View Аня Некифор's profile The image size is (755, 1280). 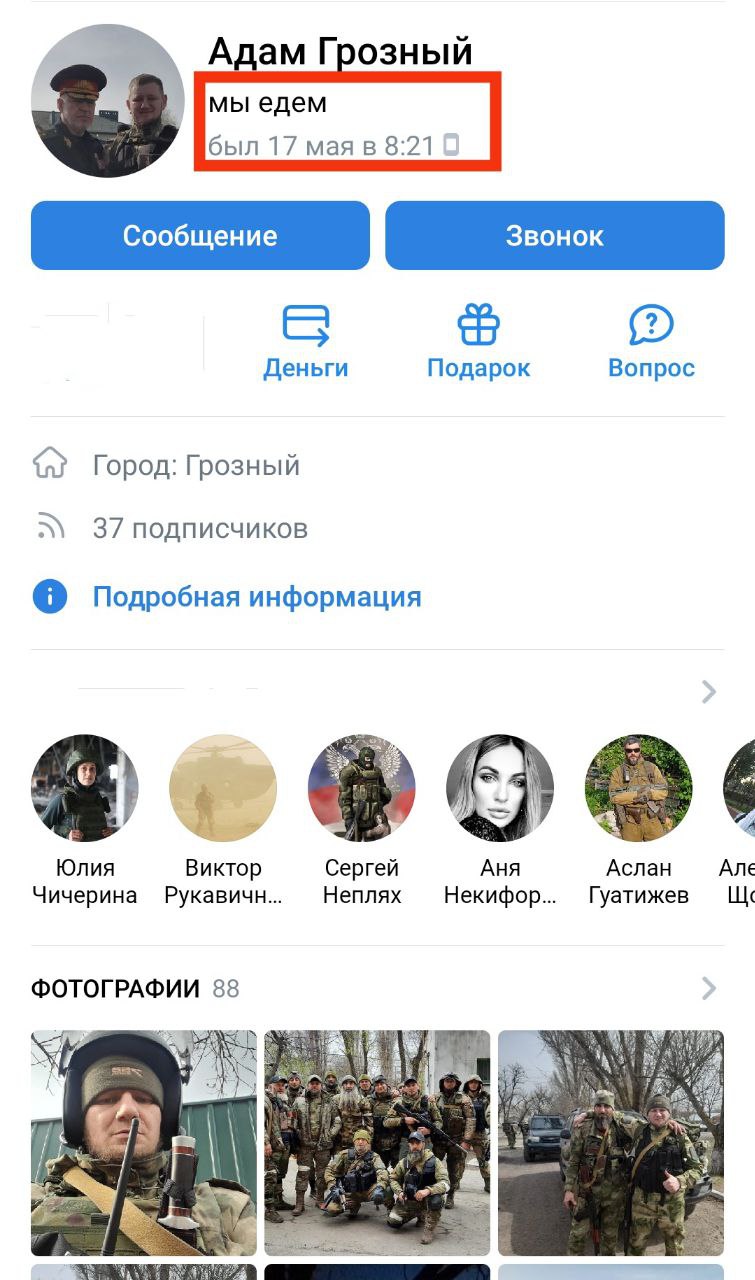point(500,789)
